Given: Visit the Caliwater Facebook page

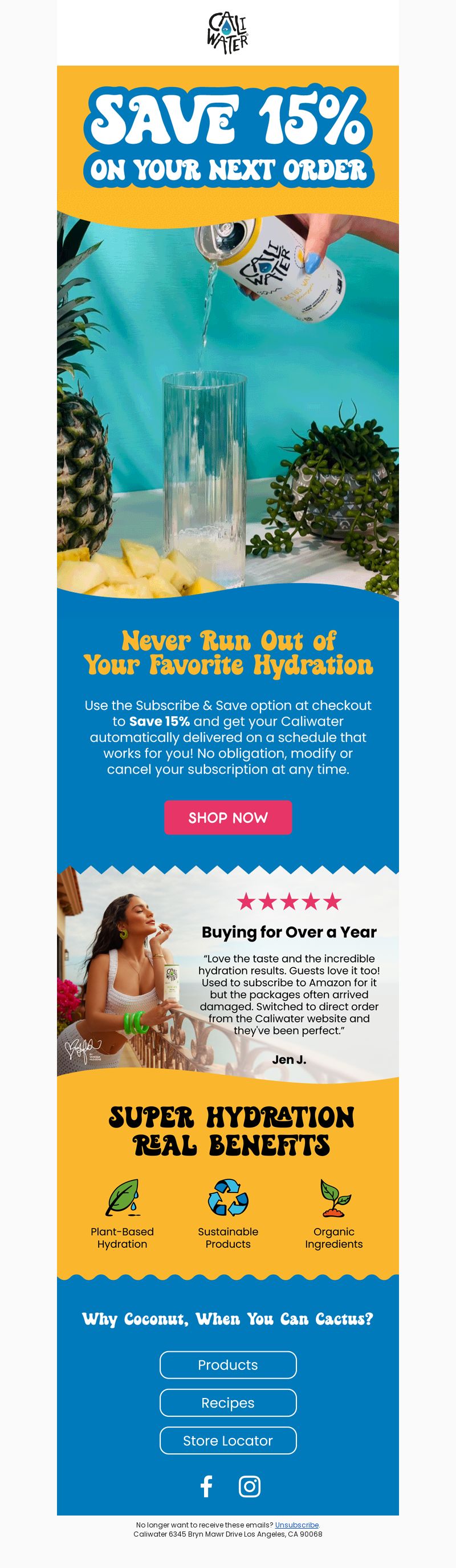Looking at the screenshot, I should coord(207,1486).
